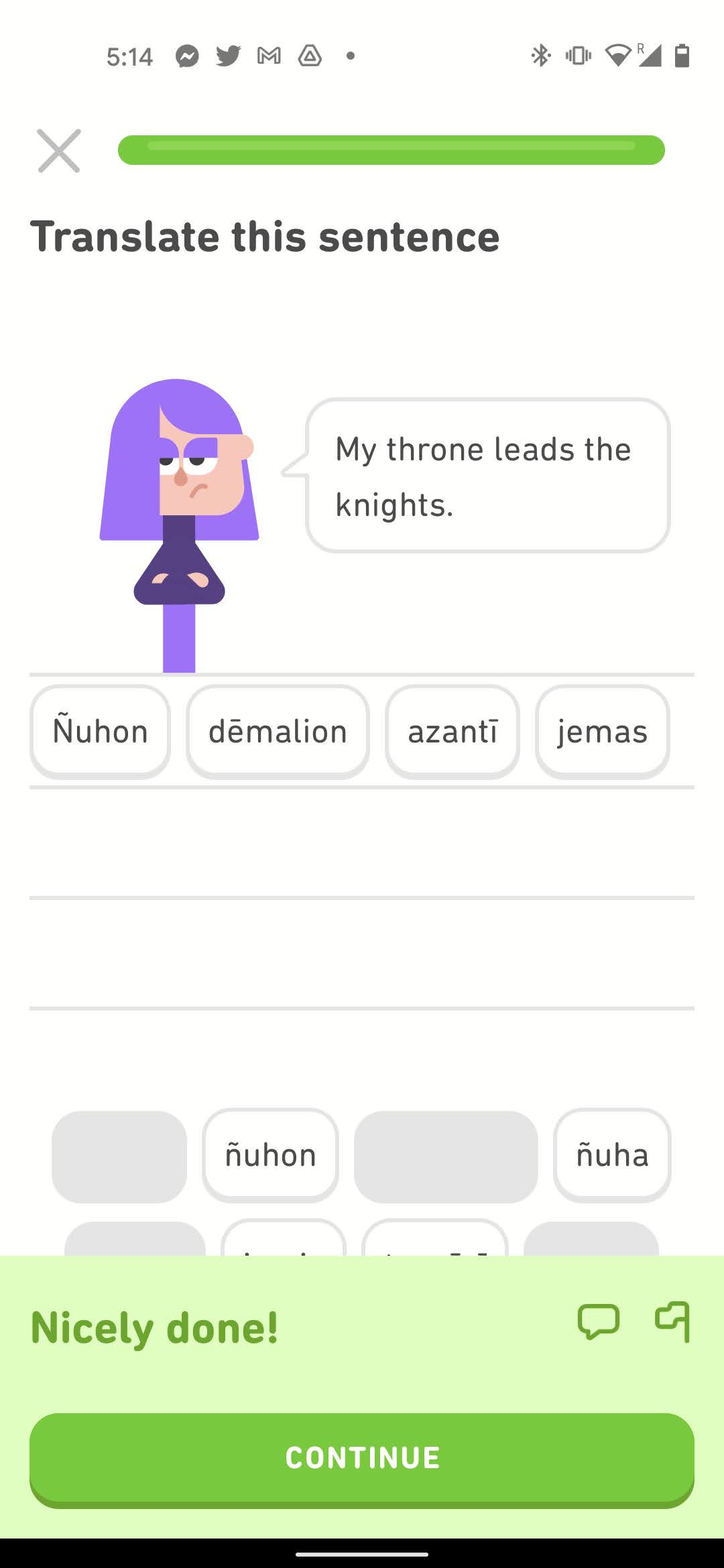The width and height of the screenshot is (724, 1568).
Task: Select dēmalion in the answer row
Action: point(278,732)
